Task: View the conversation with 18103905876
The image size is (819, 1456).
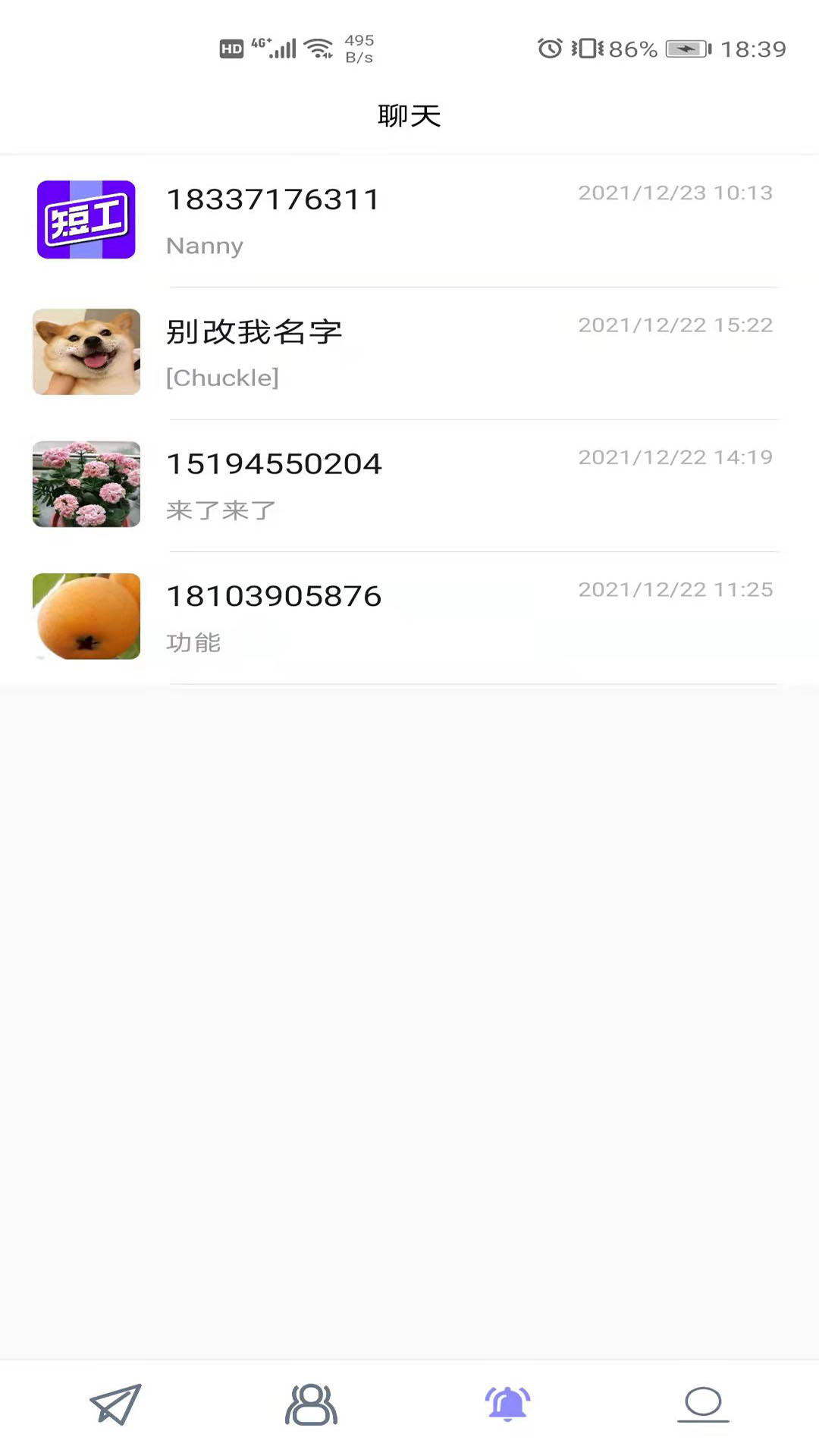Action: click(409, 617)
